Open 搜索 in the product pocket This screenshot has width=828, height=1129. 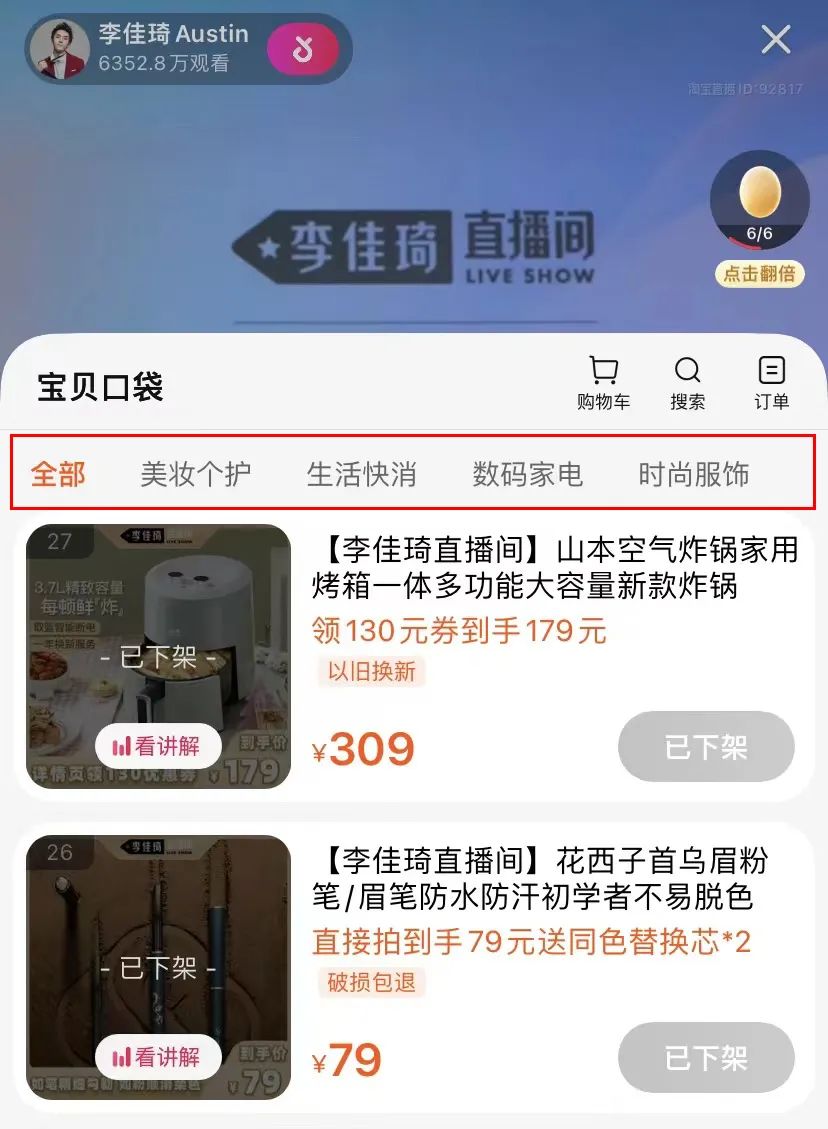pyautogui.click(x=687, y=383)
